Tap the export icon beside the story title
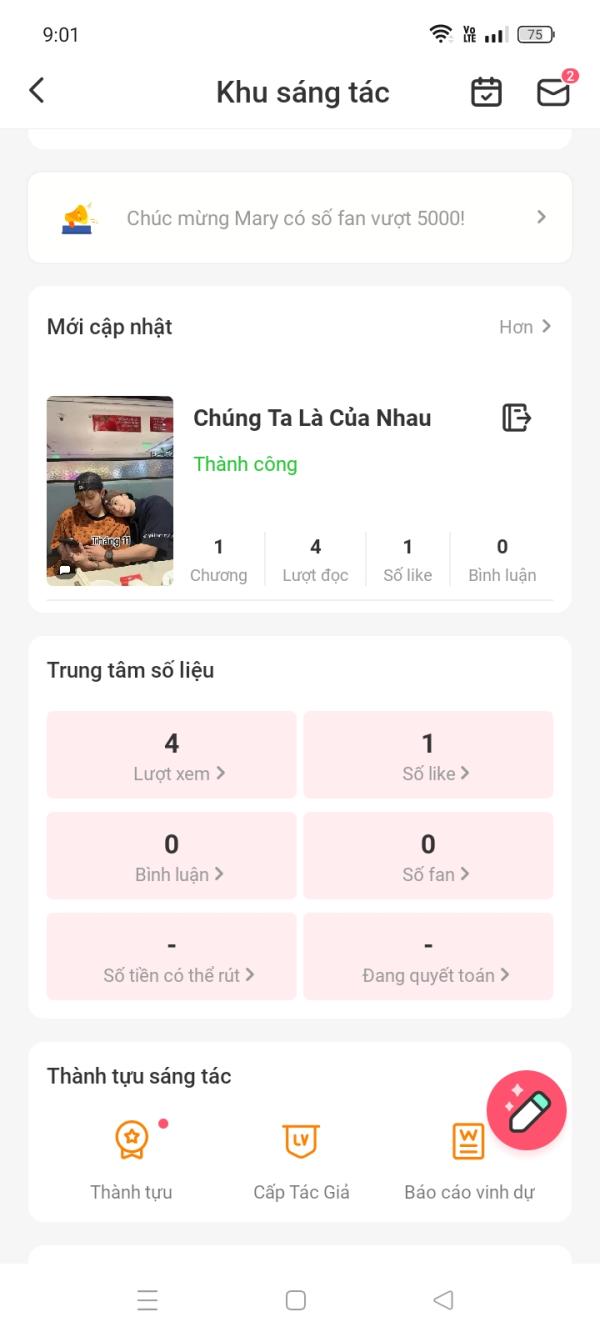Viewport: 600px width, 1337px height. point(516,418)
